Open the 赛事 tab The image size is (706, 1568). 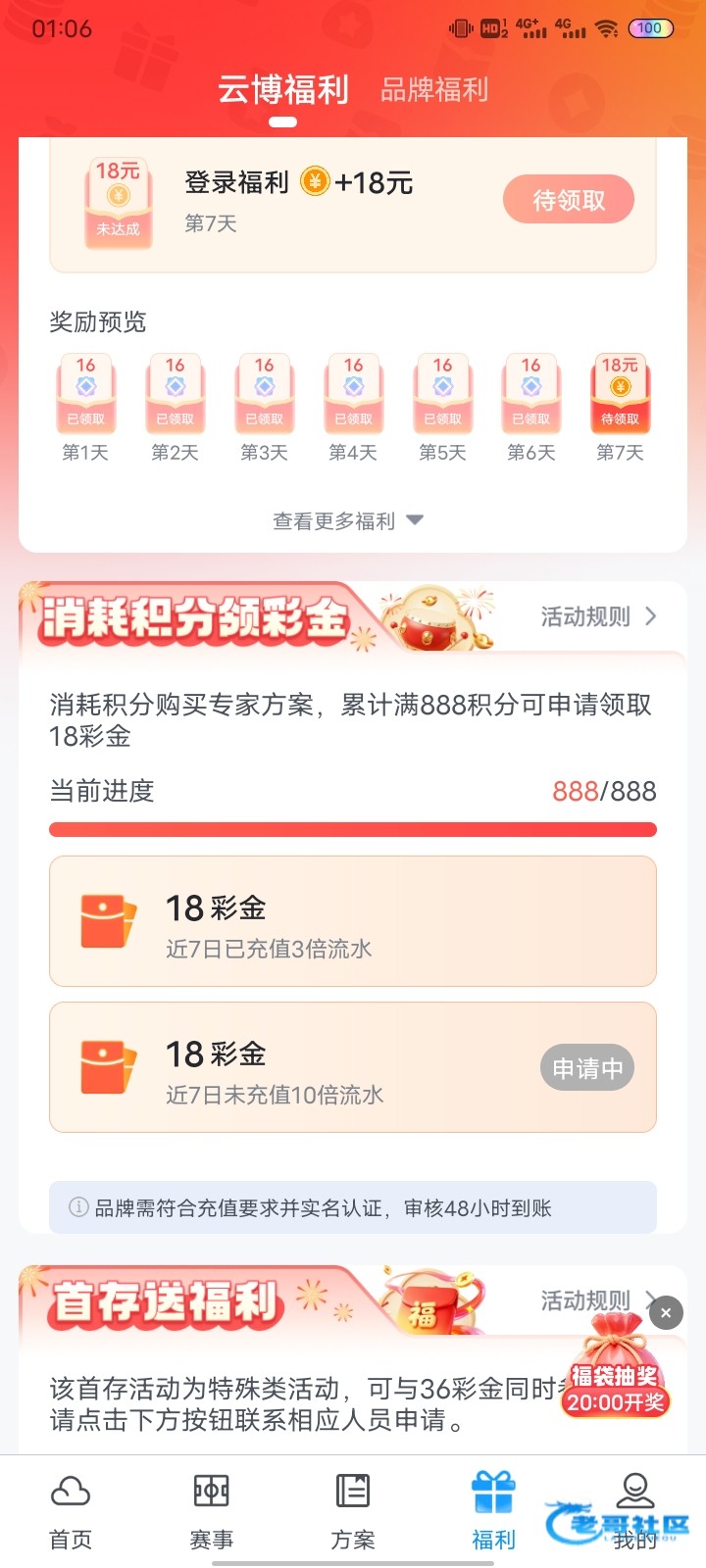[212, 1512]
